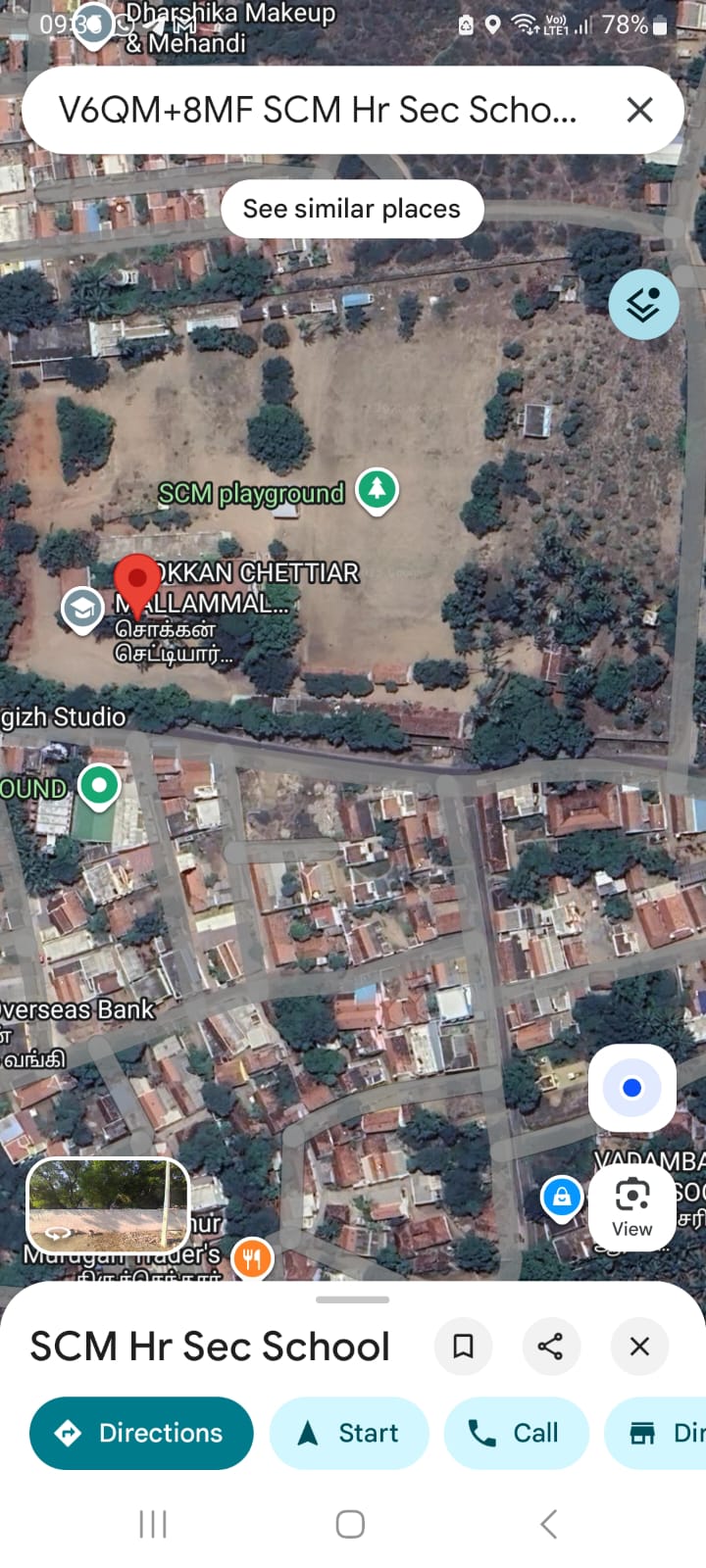Open the V6QM+8MF SCM search field
706x1568 pixels.
point(318,110)
